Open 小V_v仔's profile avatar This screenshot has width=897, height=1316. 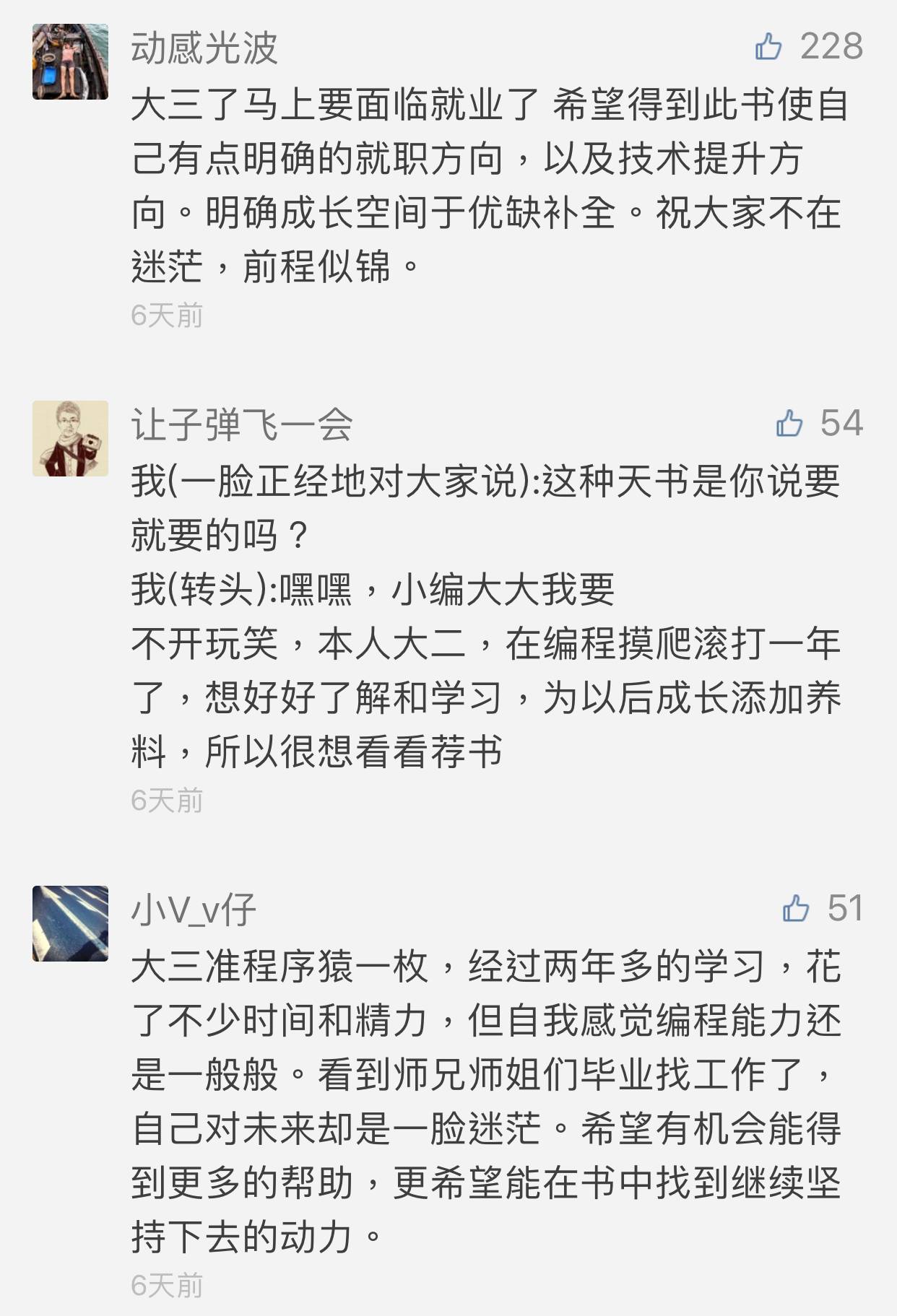tap(70, 923)
